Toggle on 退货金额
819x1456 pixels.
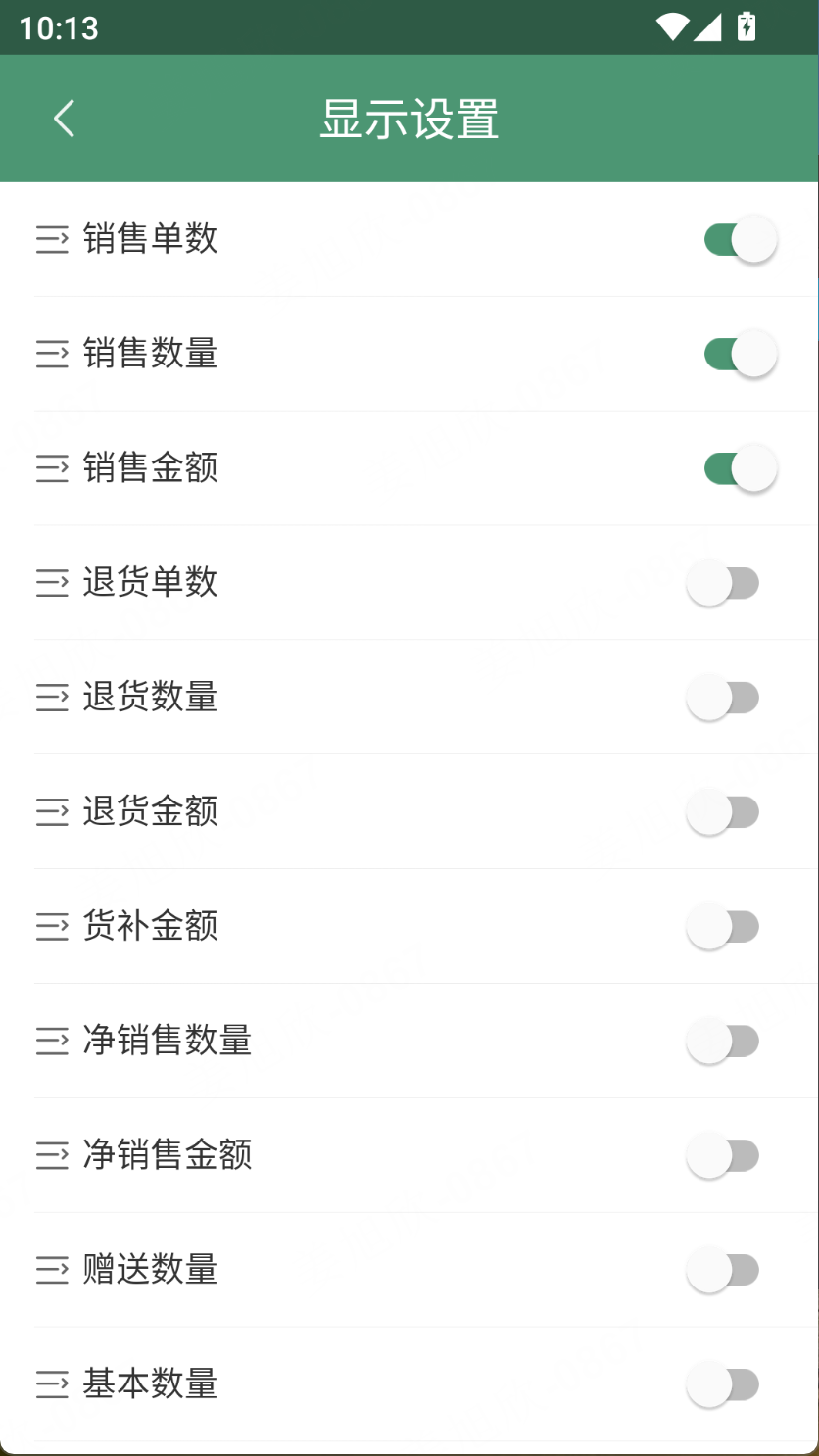pos(724,812)
